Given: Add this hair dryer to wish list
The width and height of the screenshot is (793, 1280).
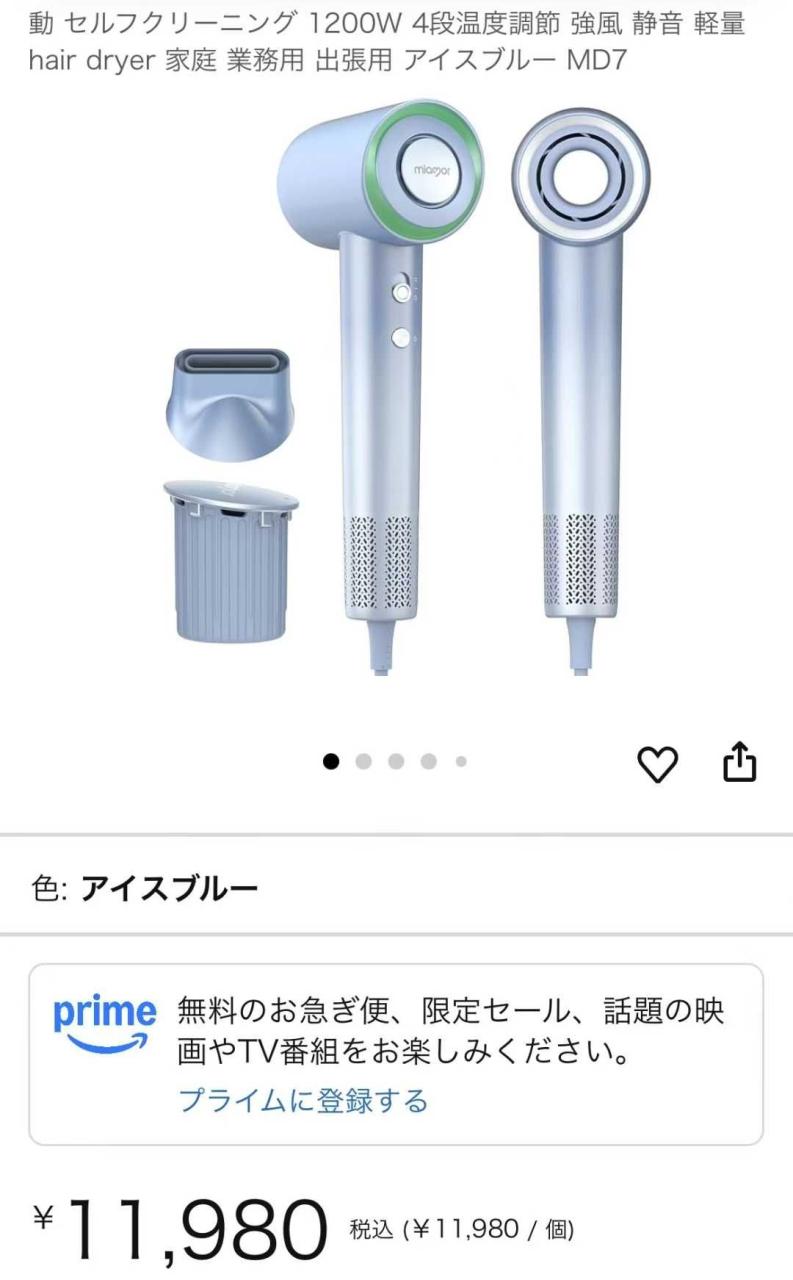Looking at the screenshot, I should click(x=657, y=764).
